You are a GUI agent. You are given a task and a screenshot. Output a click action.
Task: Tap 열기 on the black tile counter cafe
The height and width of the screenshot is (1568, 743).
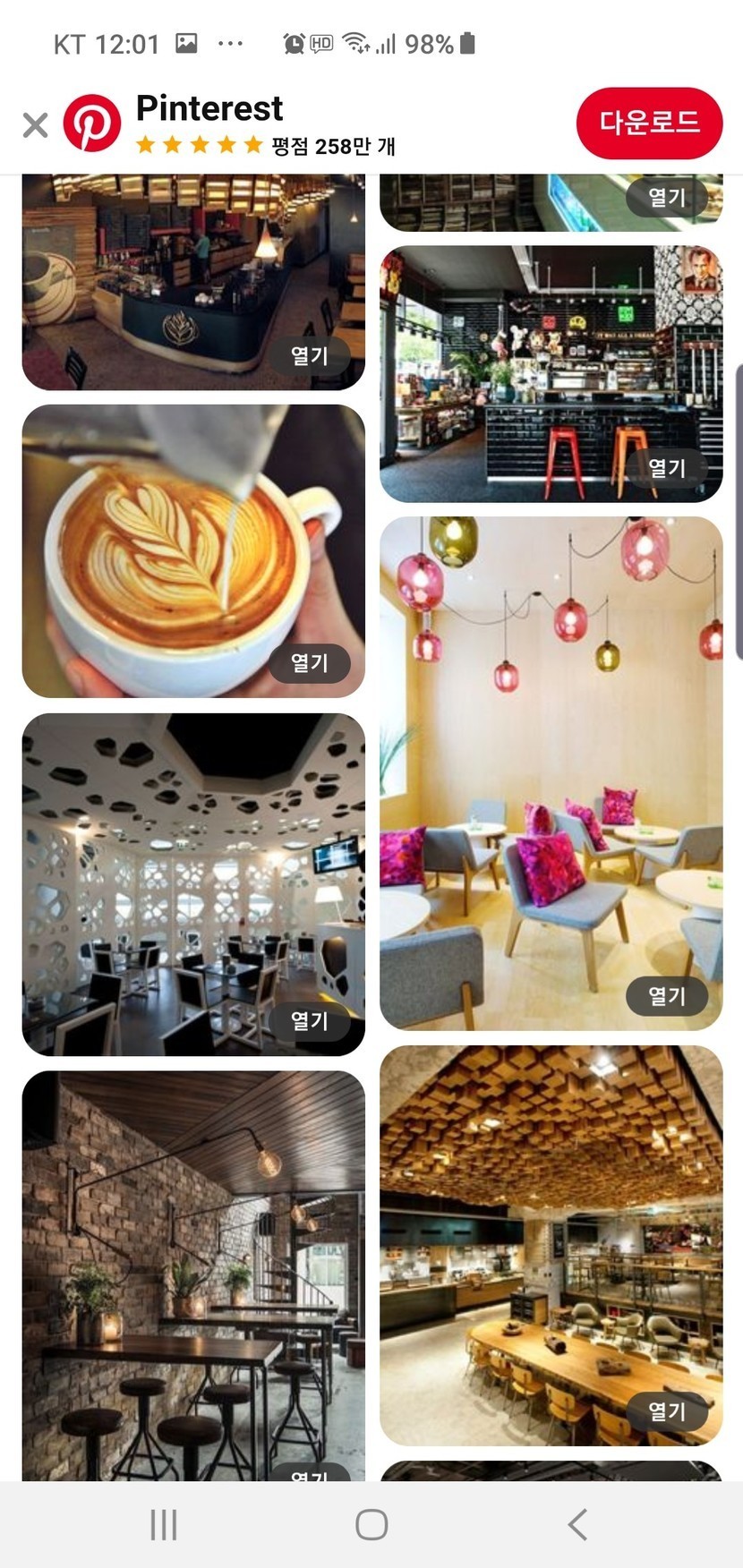[x=667, y=467]
